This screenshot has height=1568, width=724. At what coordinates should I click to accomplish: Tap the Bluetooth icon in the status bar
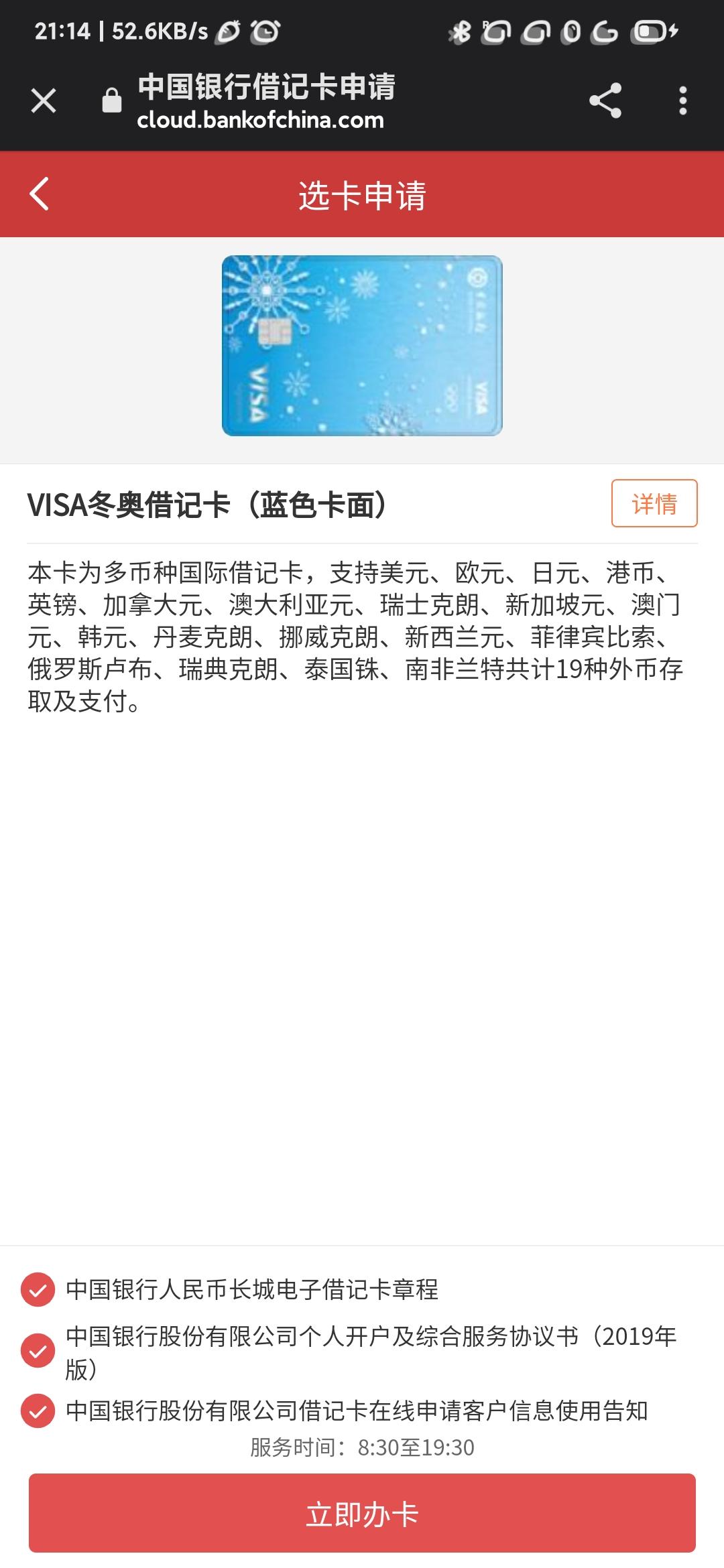(x=460, y=29)
